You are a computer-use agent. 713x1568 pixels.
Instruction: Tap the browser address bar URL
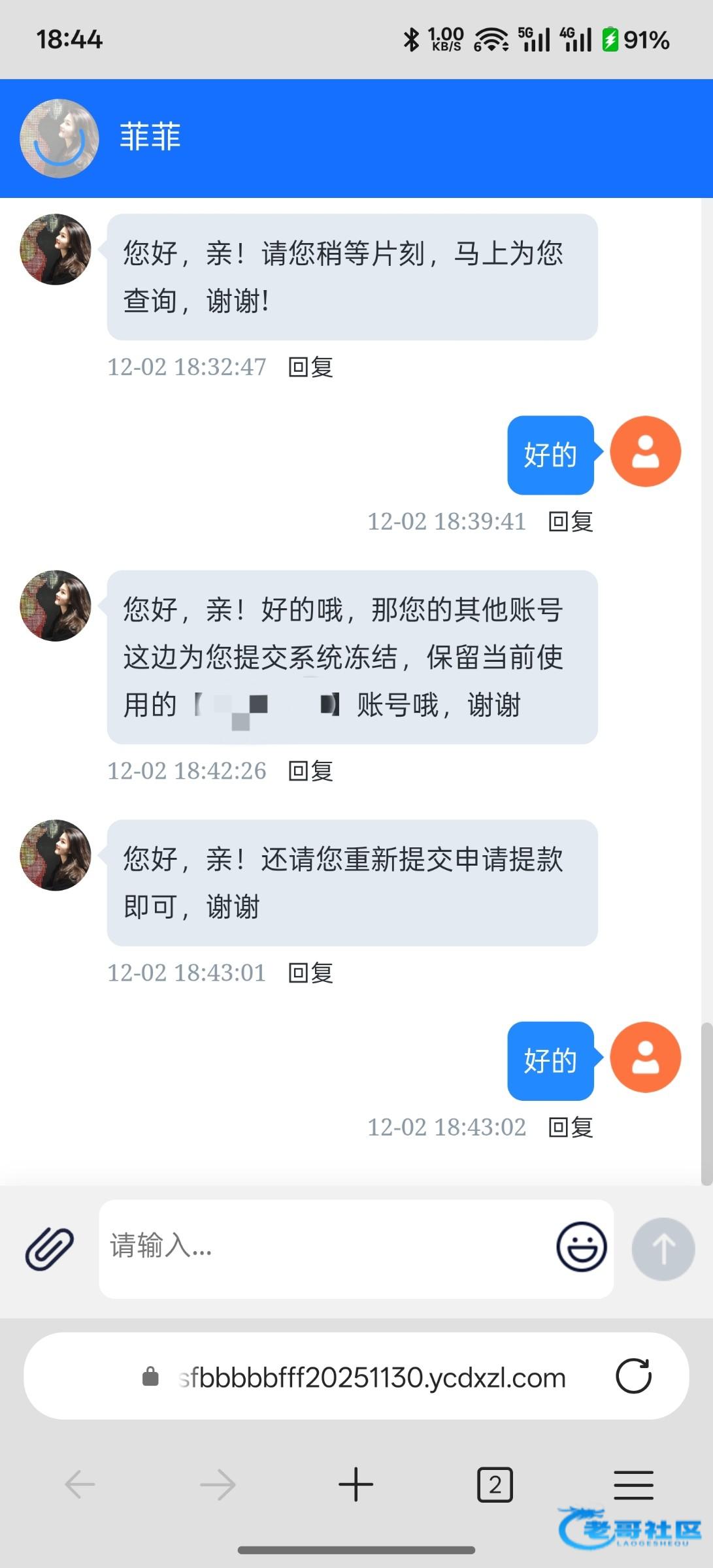(x=371, y=1377)
